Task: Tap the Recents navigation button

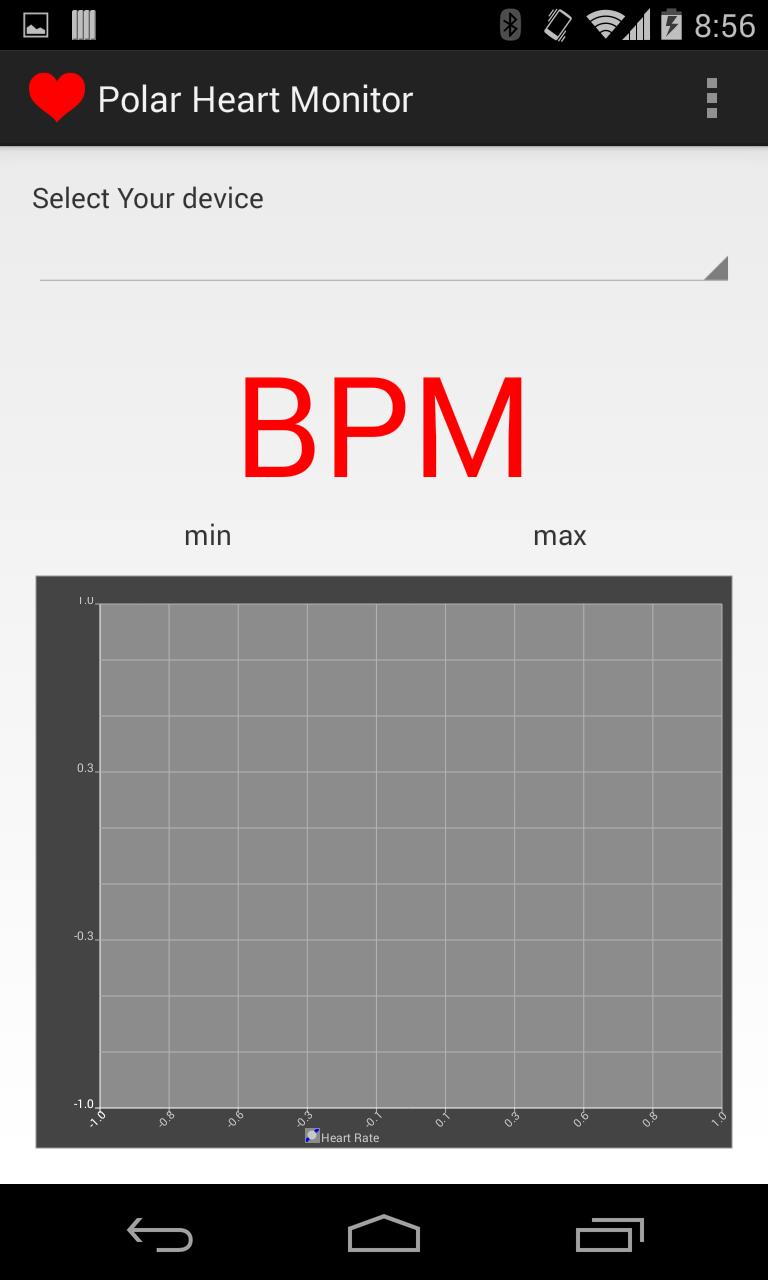Action: [x=608, y=1236]
